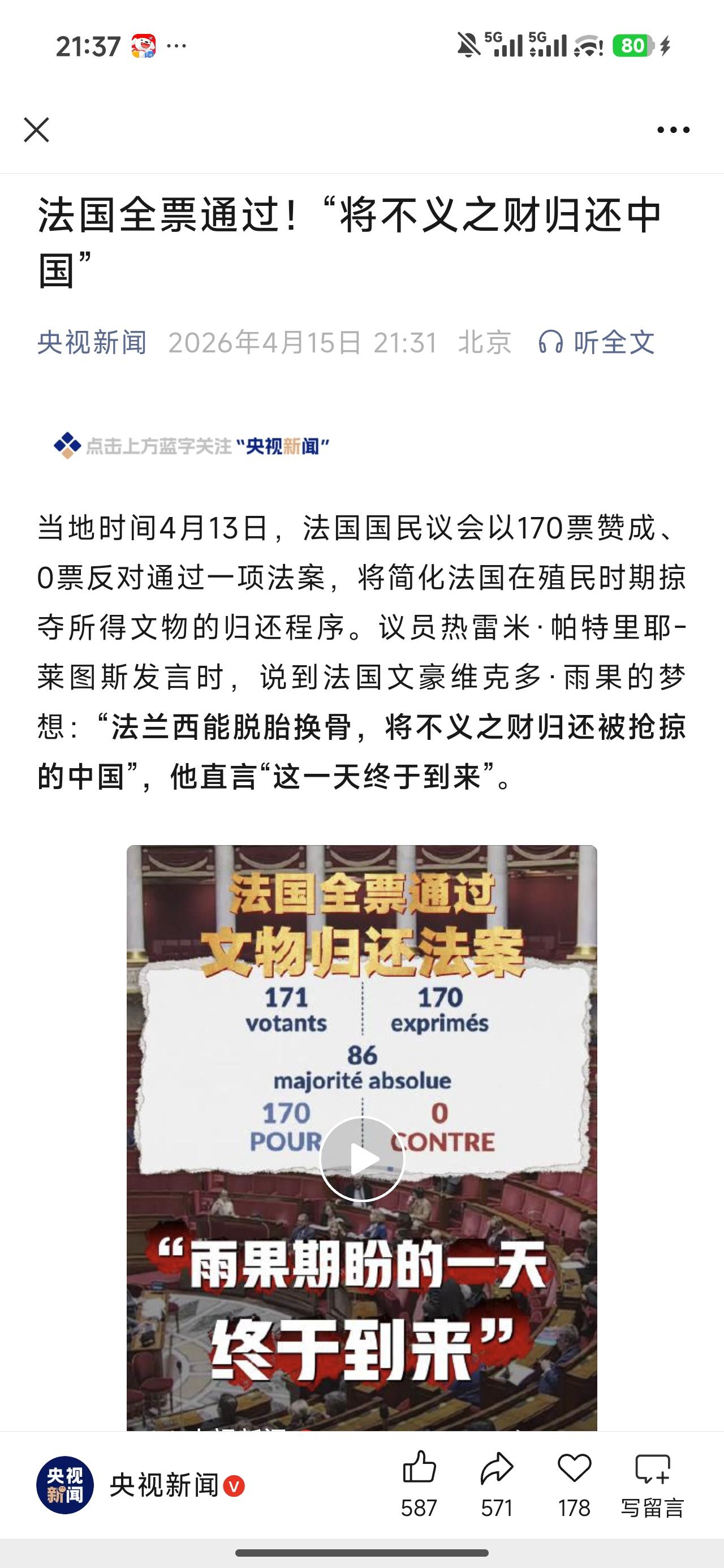
Task: Tap the headphone icon to listen to article
Action: click(x=551, y=342)
